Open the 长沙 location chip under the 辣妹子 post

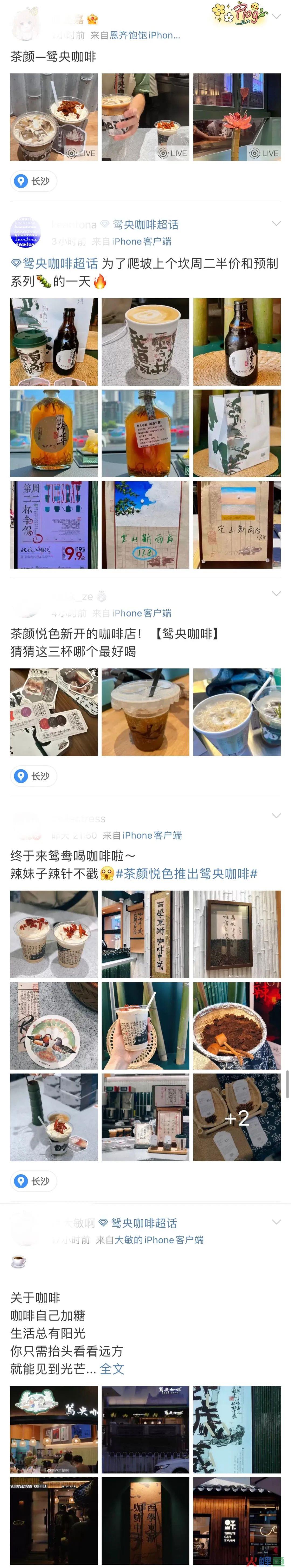(33, 1181)
